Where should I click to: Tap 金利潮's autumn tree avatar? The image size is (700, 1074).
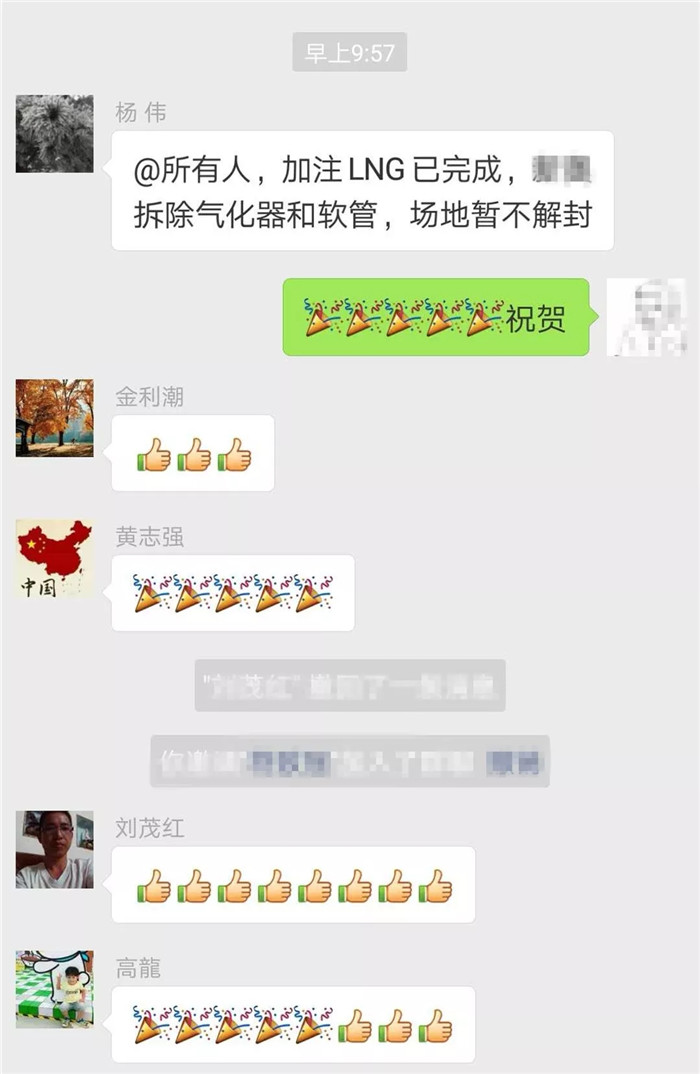55,418
